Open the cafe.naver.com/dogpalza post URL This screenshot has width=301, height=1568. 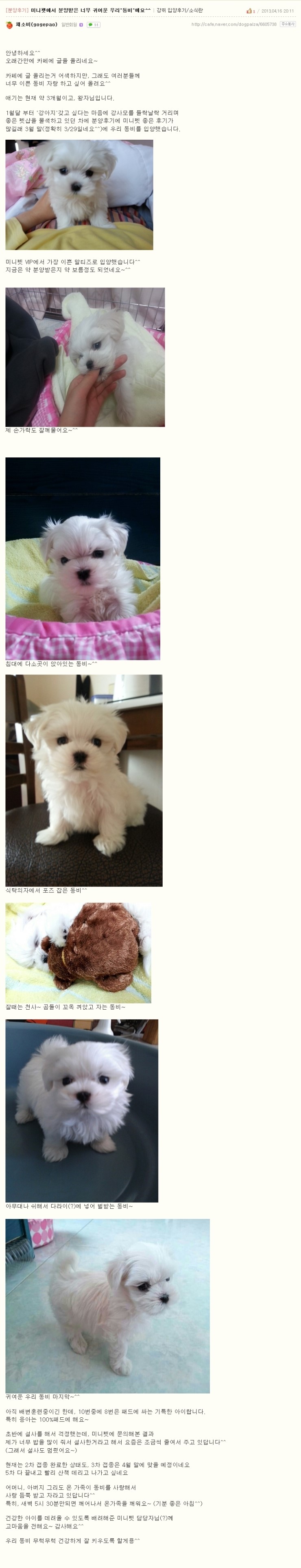pyautogui.click(x=233, y=24)
